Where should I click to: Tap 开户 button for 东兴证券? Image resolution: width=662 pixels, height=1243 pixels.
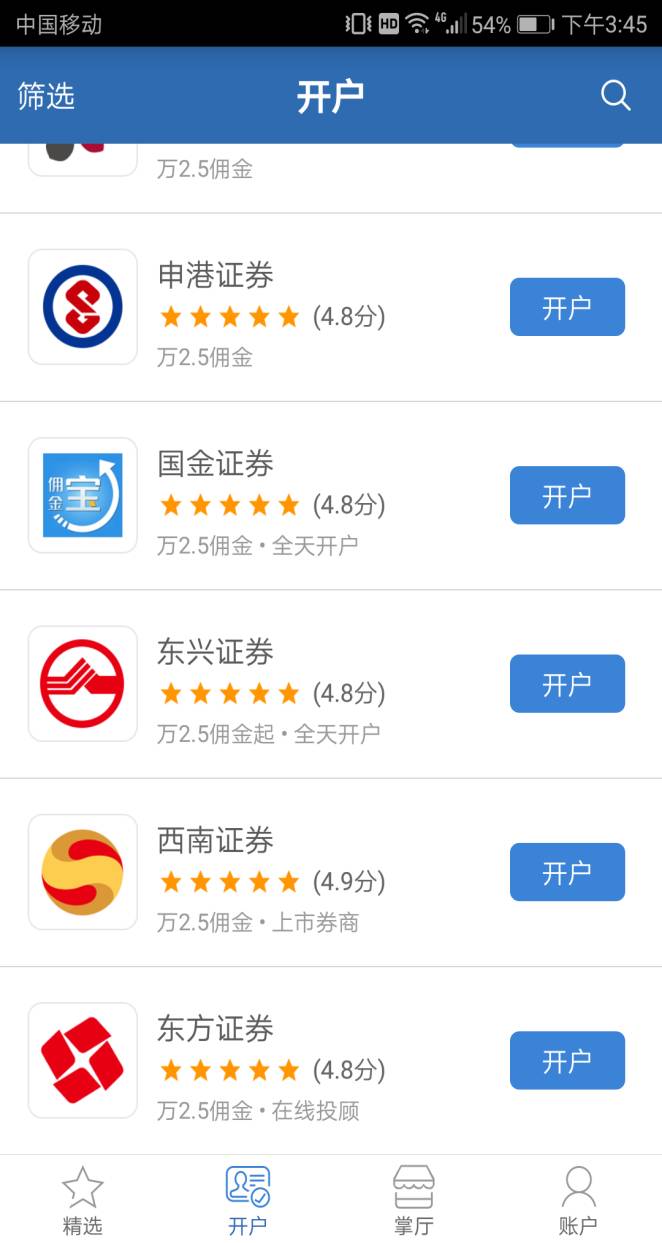[x=567, y=684]
